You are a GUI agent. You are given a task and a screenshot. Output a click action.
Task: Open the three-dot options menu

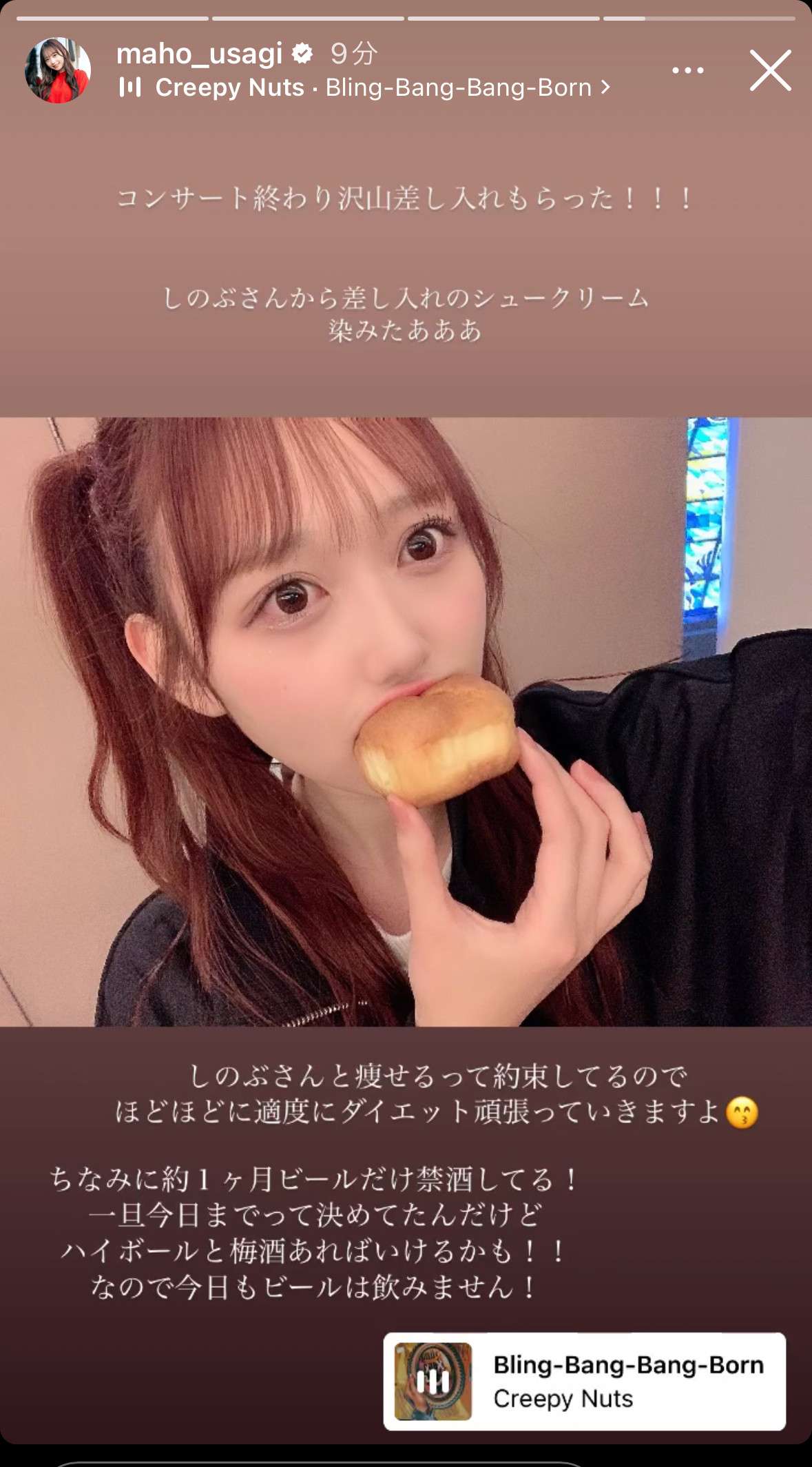click(x=687, y=70)
